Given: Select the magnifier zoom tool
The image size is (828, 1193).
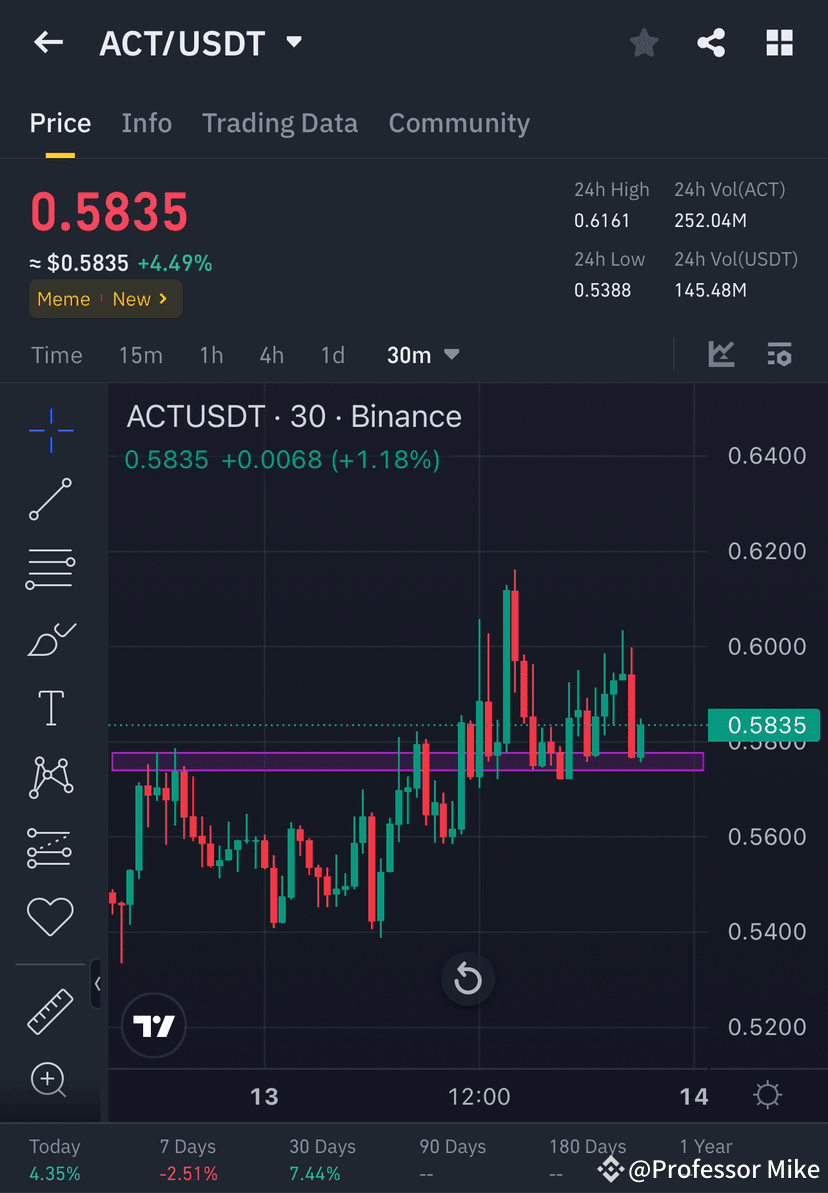Looking at the screenshot, I should [x=50, y=1080].
